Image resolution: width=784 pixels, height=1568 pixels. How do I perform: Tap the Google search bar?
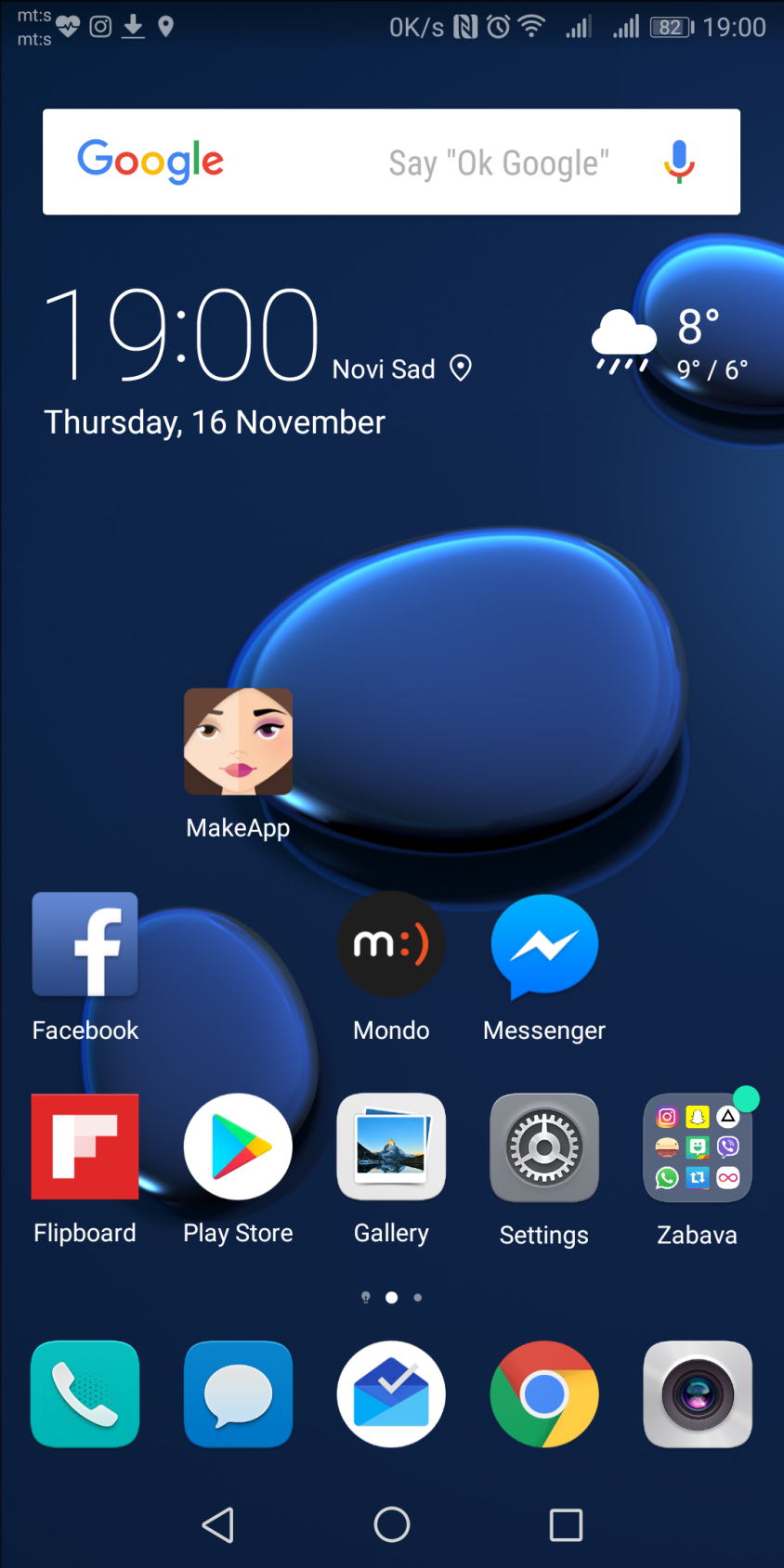[x=372, y=162]
